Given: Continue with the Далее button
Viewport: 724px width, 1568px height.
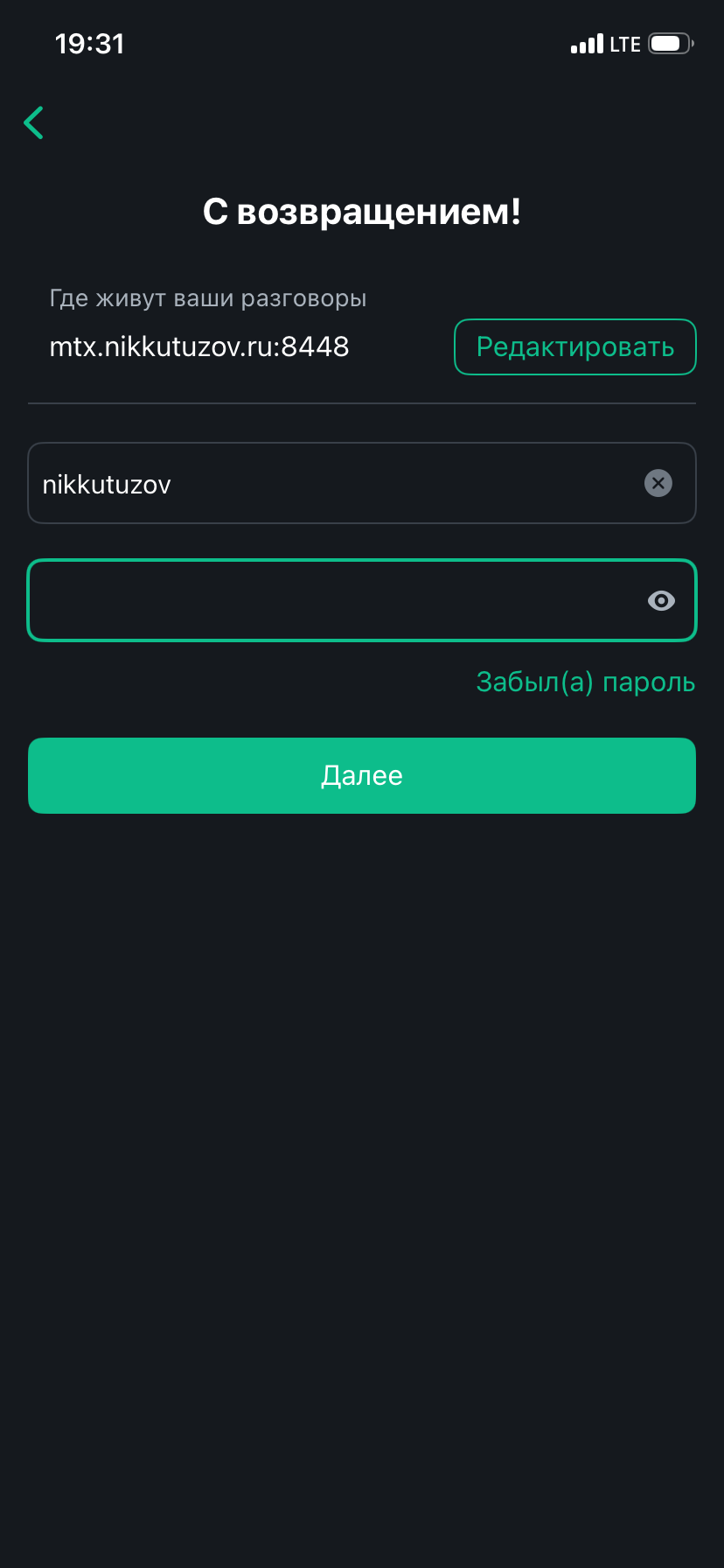Looking at the screenshot, I should click(x=362, y=775).
